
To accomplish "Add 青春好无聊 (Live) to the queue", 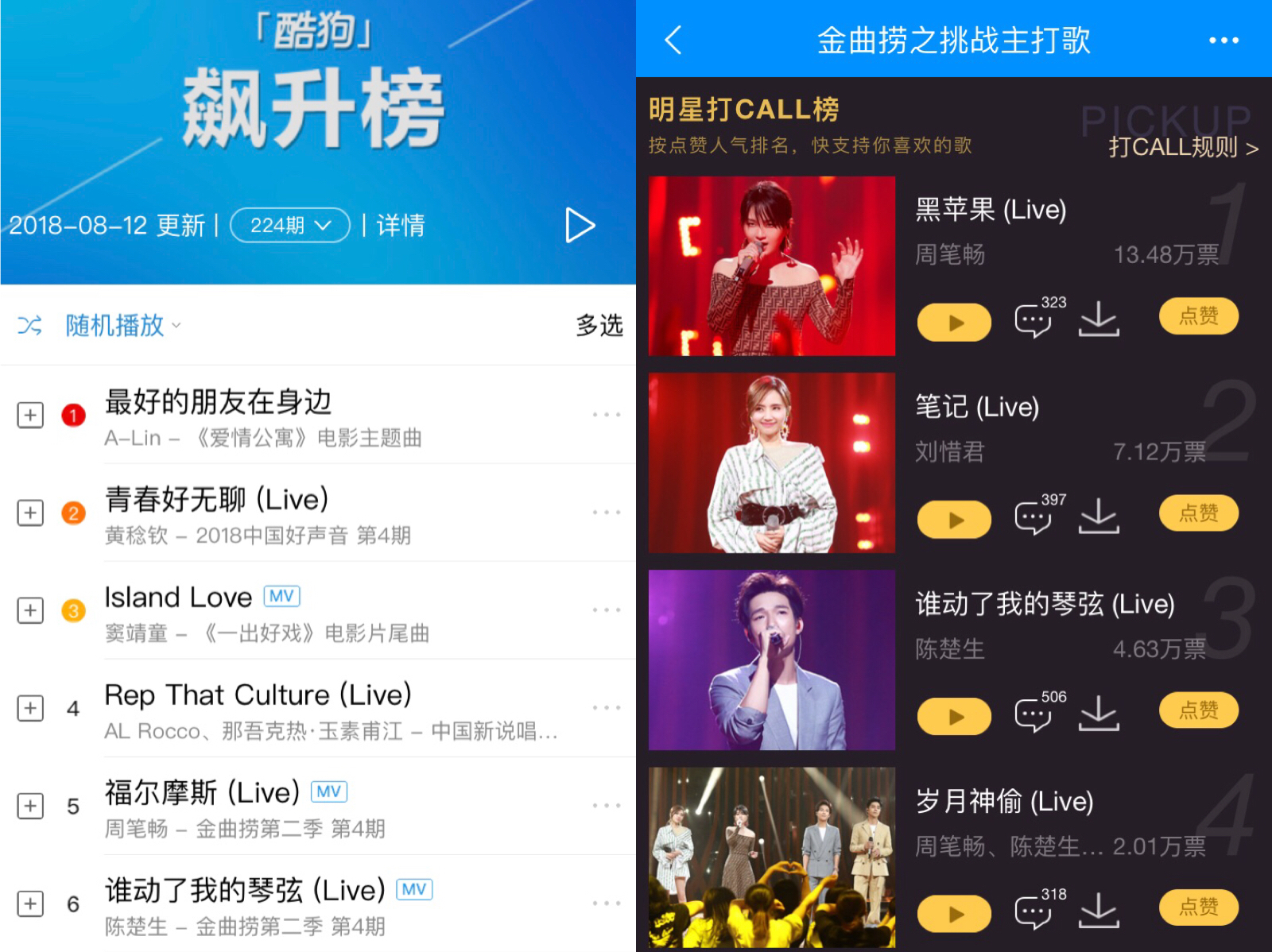I will 30,513.
